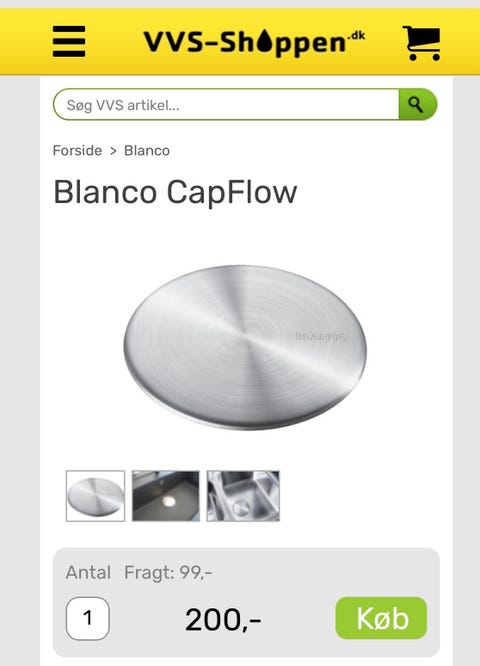
Task: Edit the Antal quantity field
Action: coord(88,618)
